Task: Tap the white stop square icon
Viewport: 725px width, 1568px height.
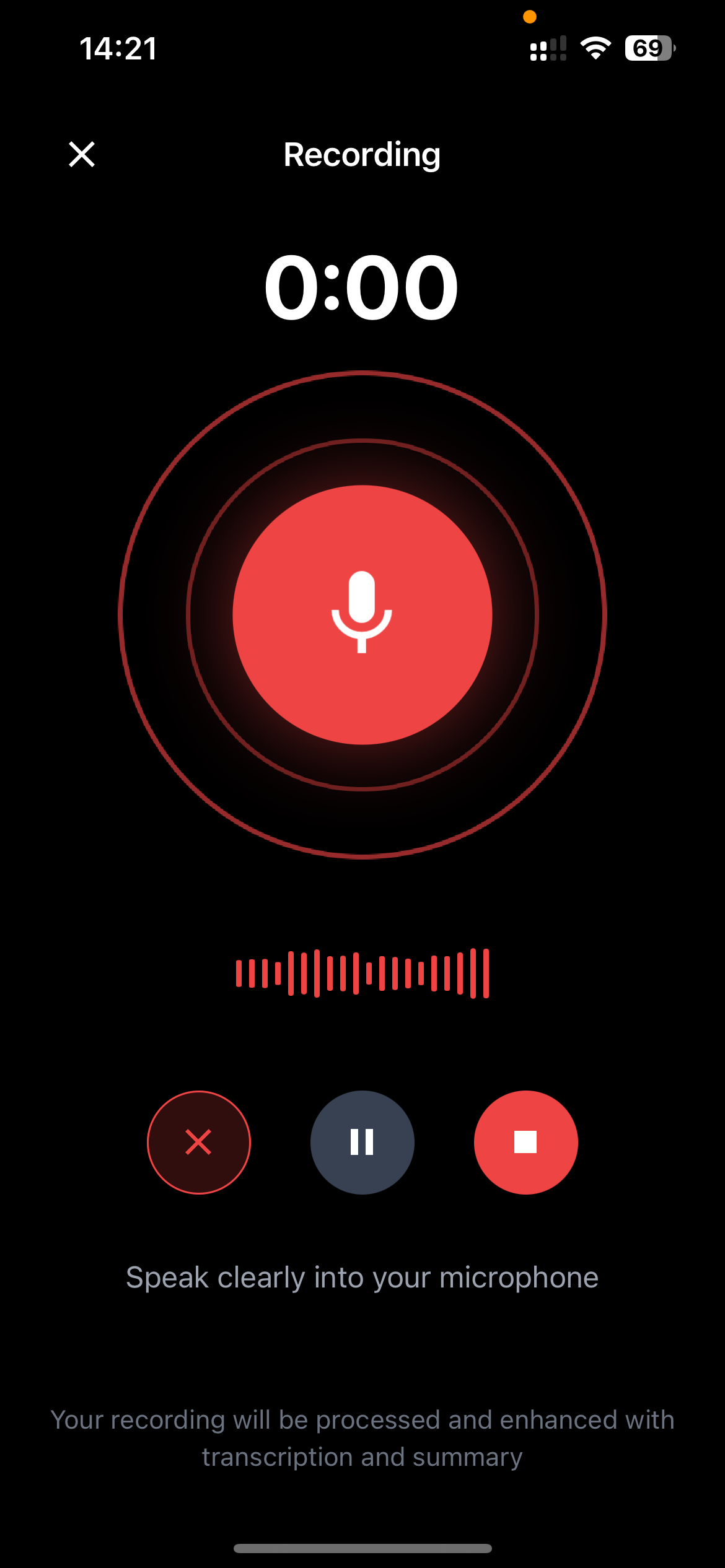Action: pos(526,1143)
